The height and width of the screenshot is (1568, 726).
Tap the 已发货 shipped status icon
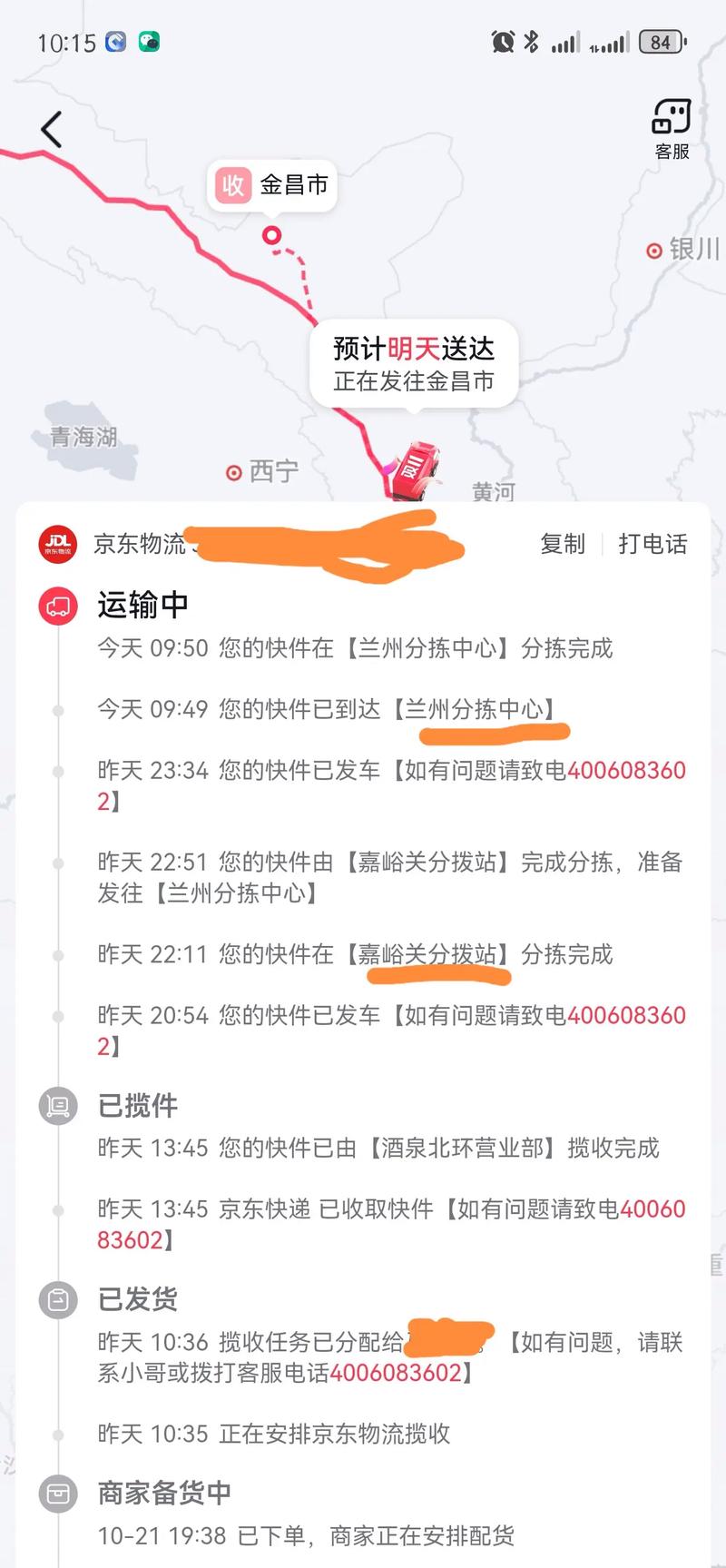click(x=56, y=1298)
